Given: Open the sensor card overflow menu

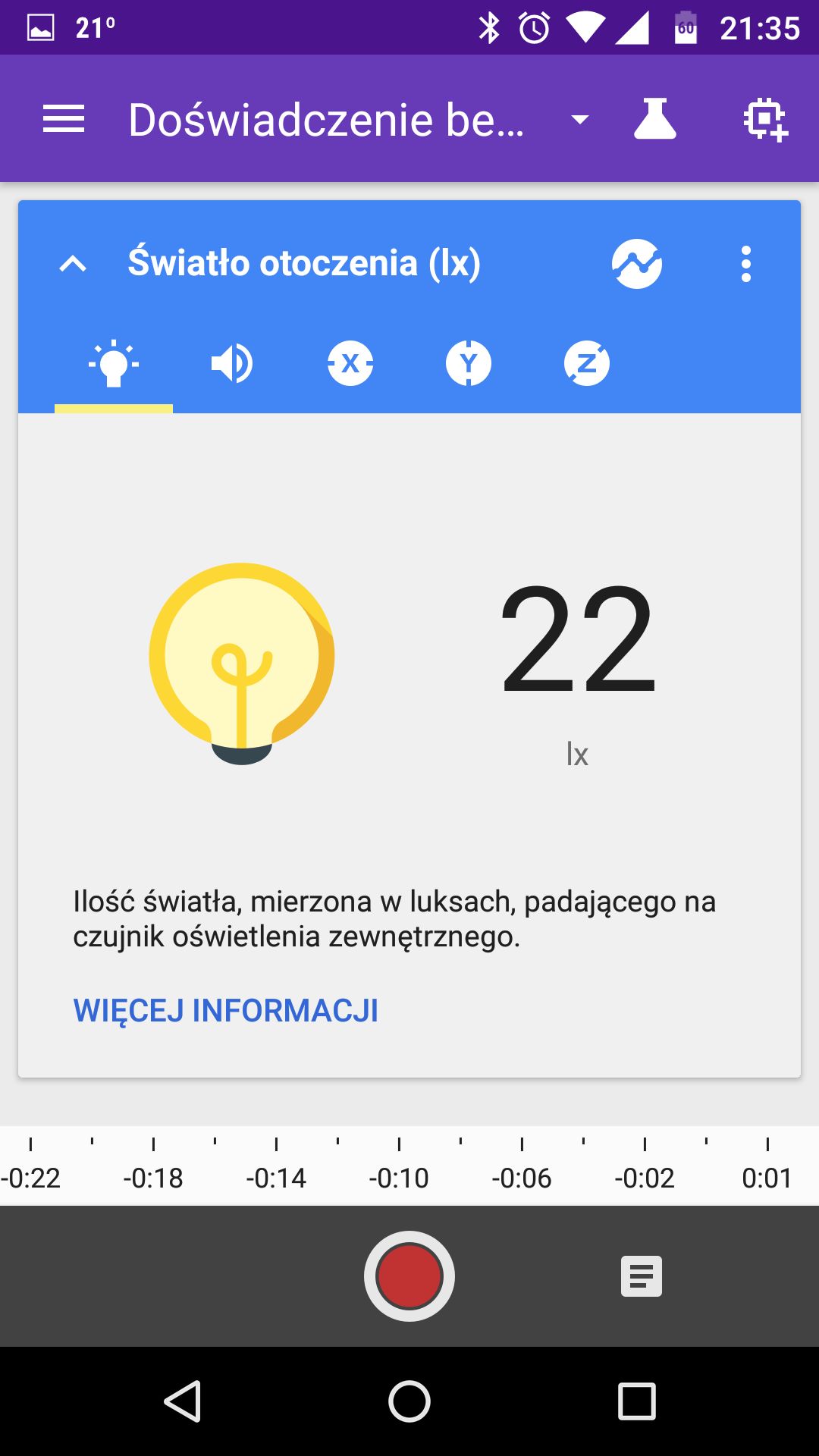Looking at the screenshot, I should point(746,264).
